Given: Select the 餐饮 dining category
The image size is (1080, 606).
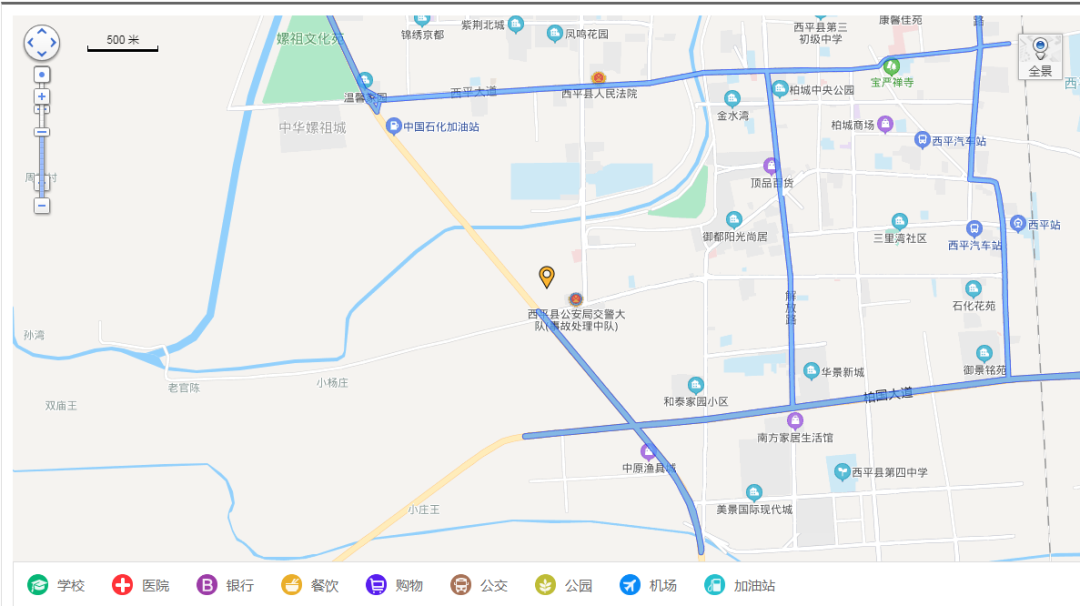Looking at the screenshot, I should [310, 585].
